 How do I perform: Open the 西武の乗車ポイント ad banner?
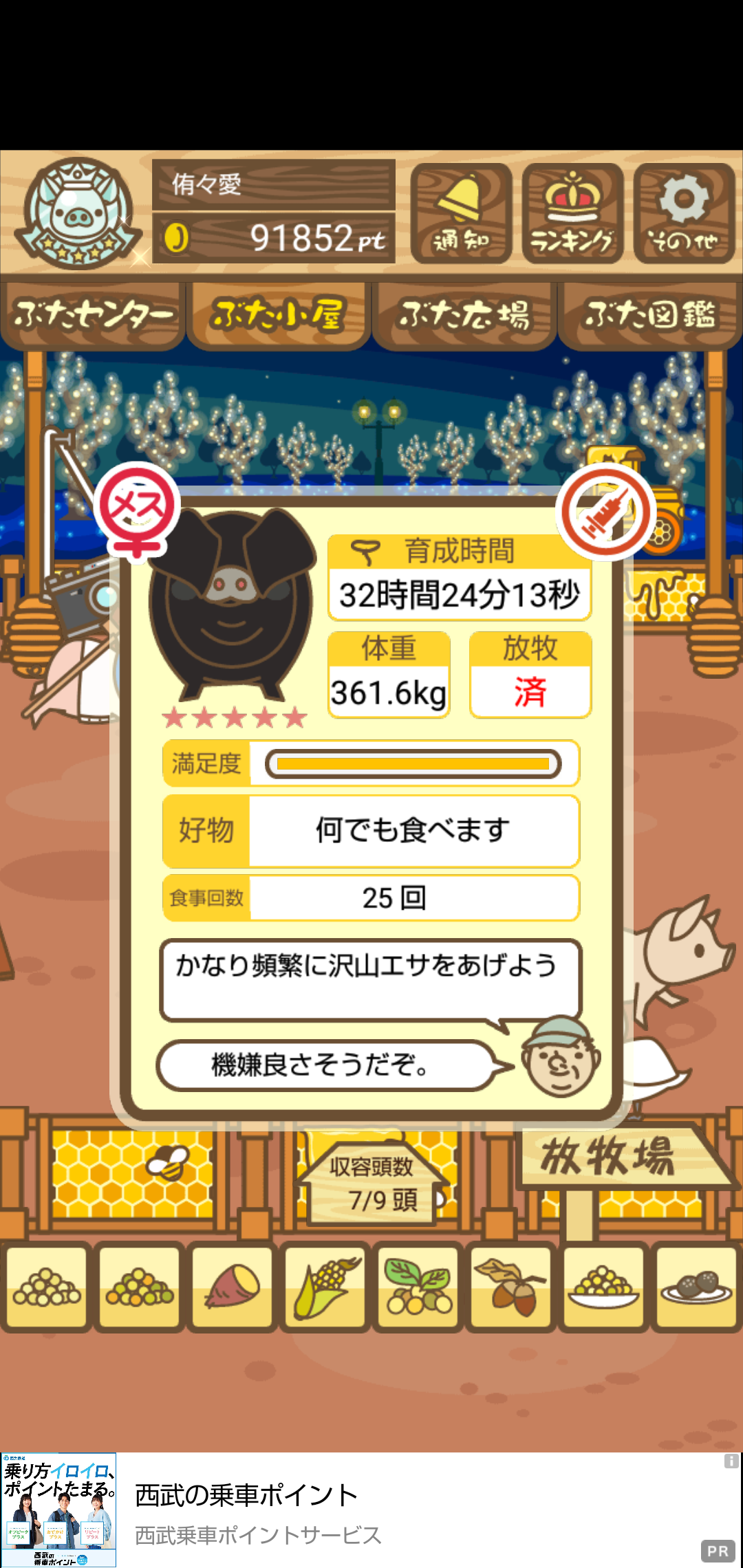coord(371,1510)
